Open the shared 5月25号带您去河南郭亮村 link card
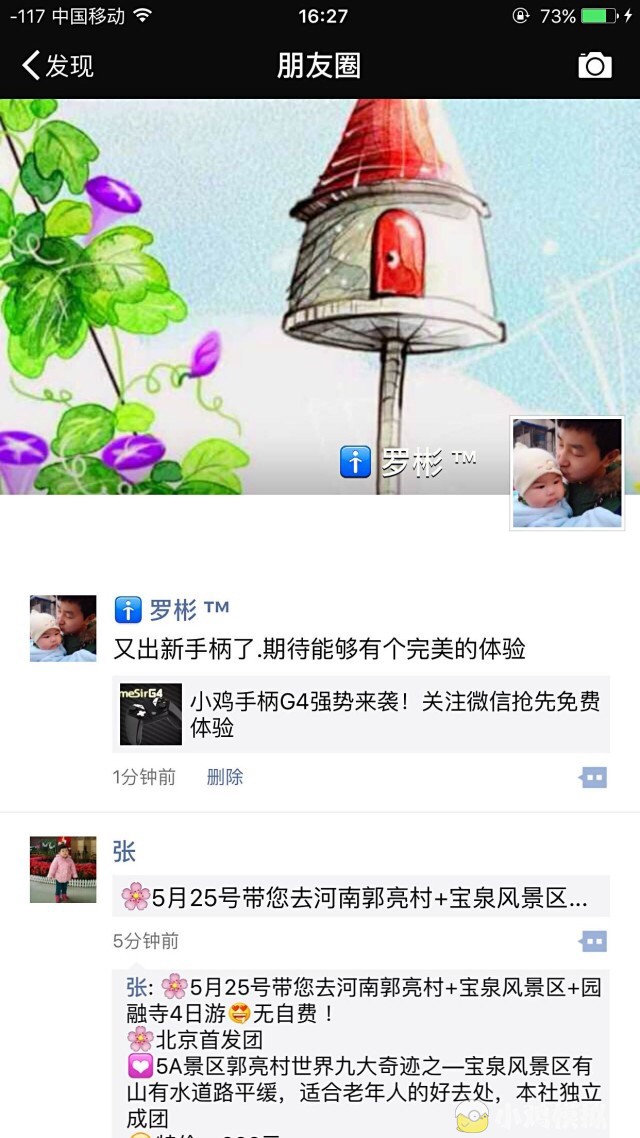The width and height of the screenshot is (640, 1138). click(x=360, y=897)
